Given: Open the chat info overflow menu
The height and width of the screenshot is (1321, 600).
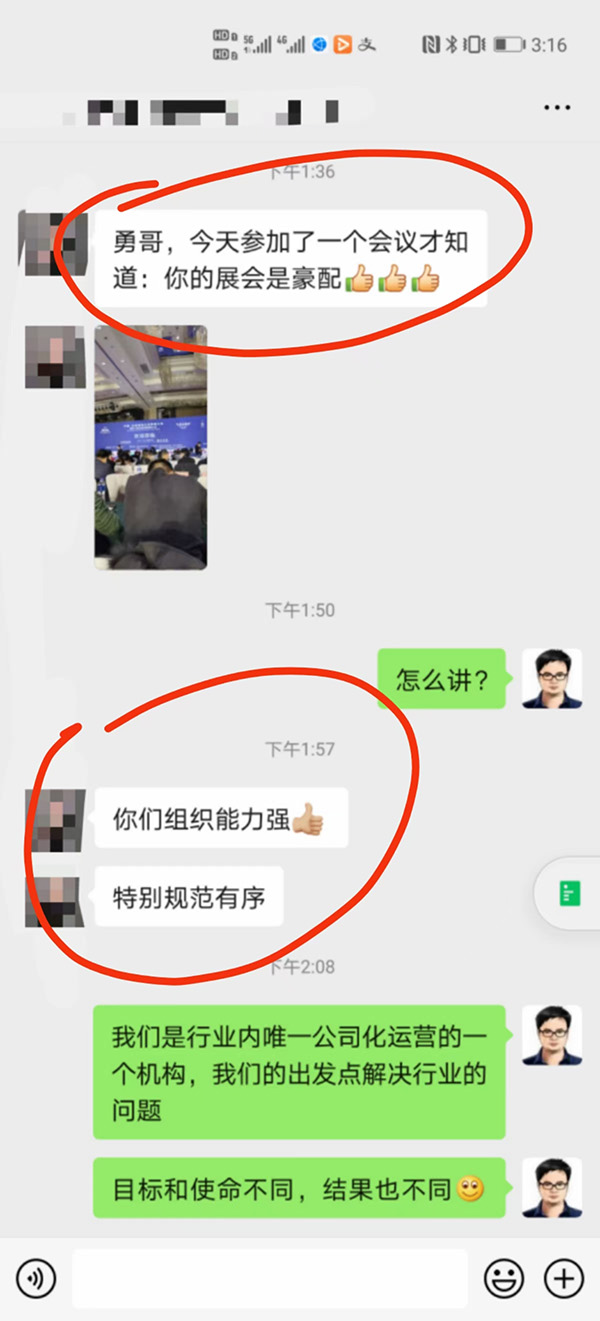Looking at the screenshot, I should pos(556,108).
